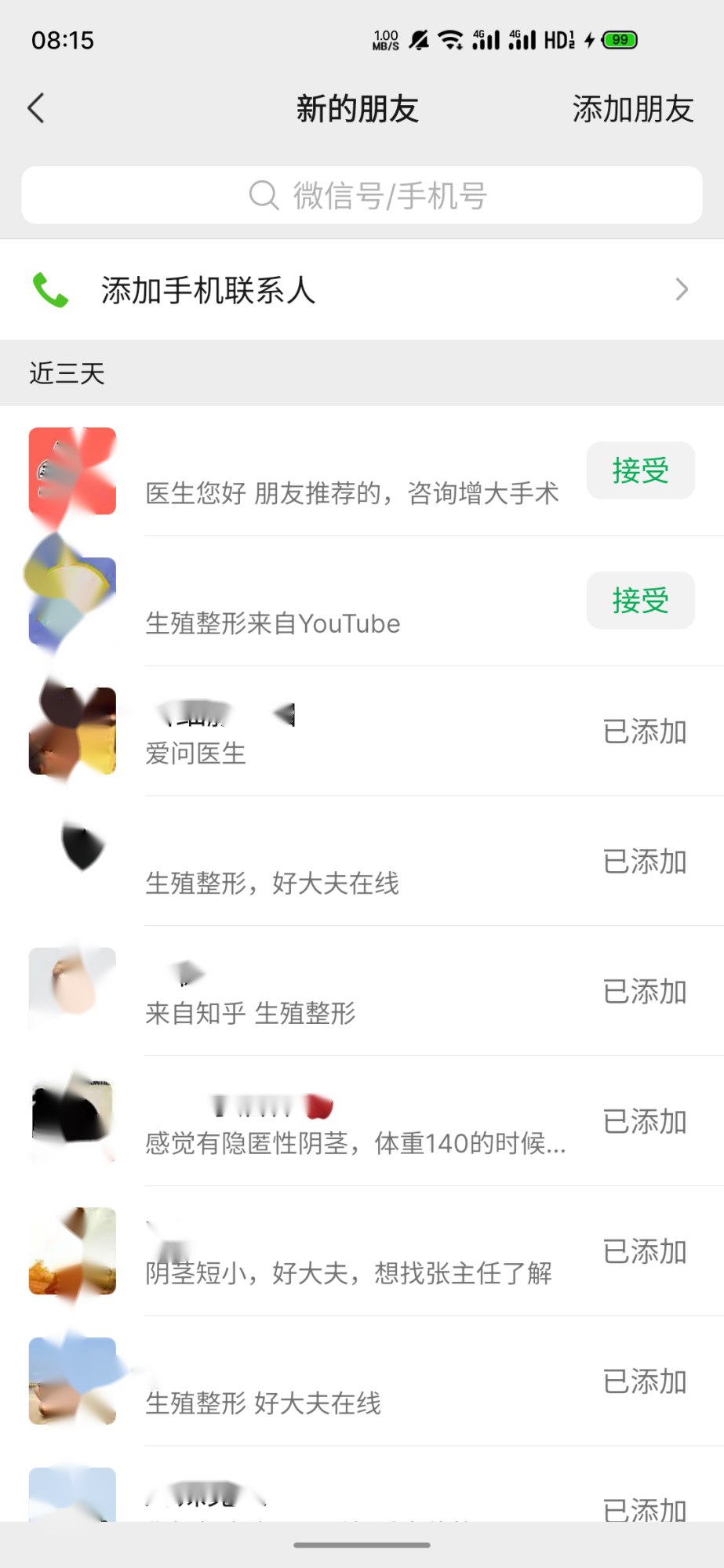Tap the 微信号/手机号 search box
This screenshot has height=1568, width=724.
pos(362,195)
